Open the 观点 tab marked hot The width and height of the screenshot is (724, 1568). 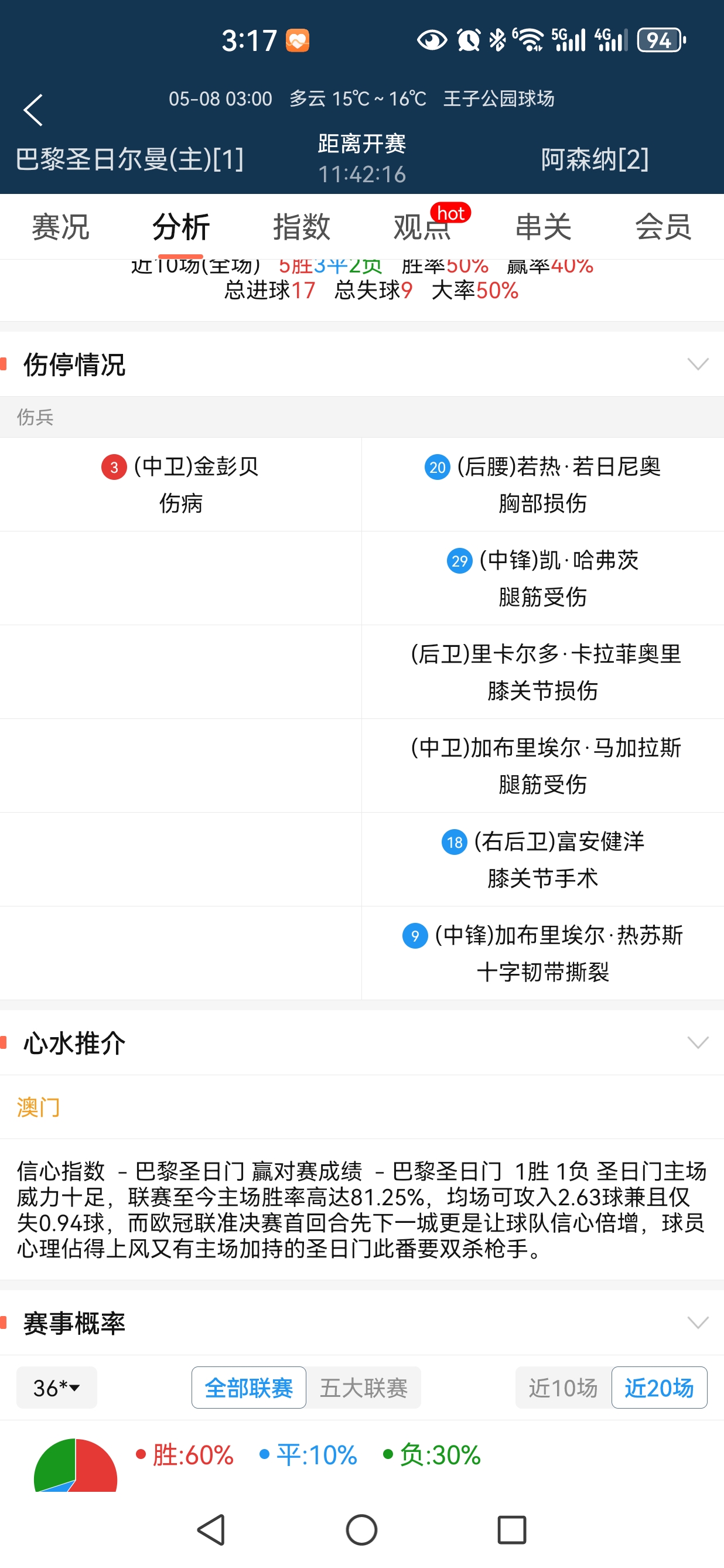(422, 227)
